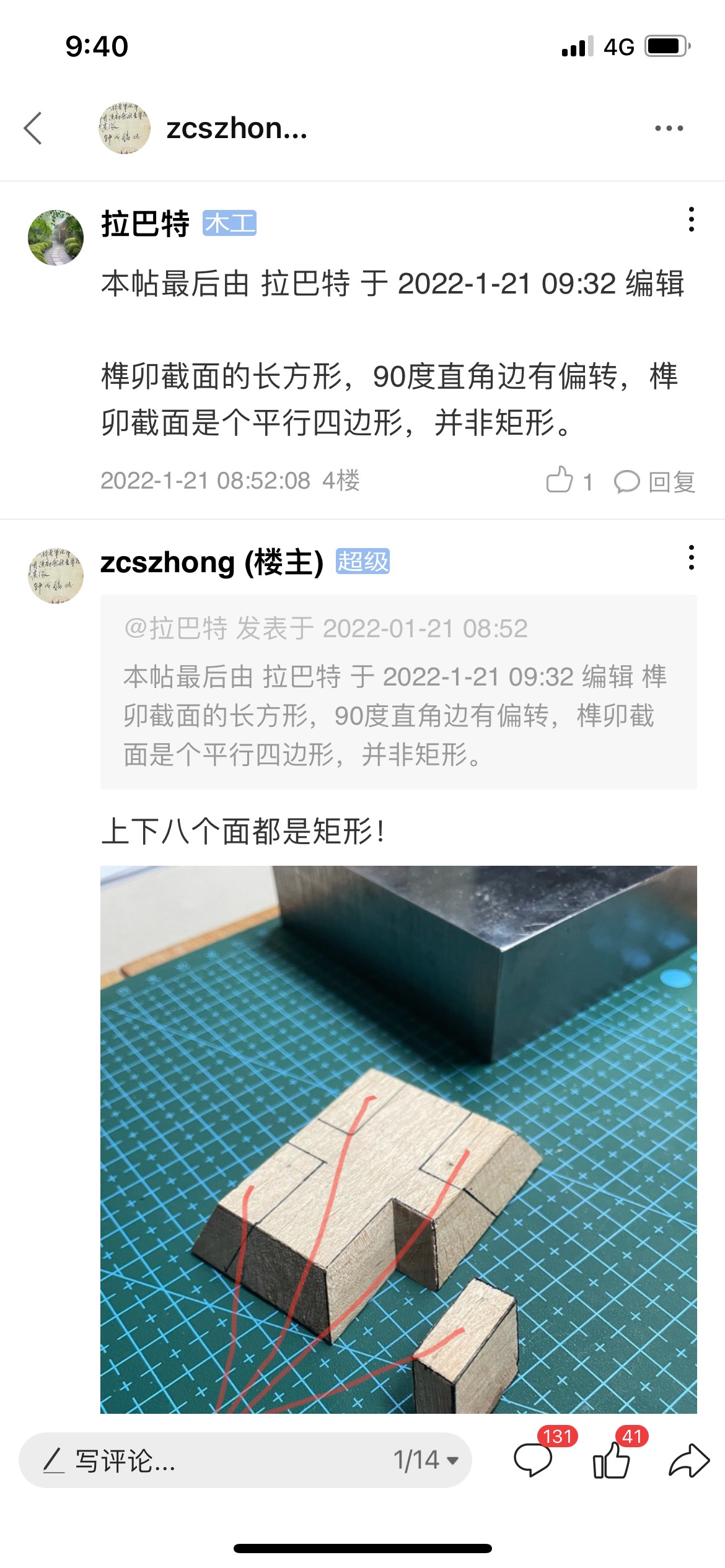Open the top bar's three-dot menu
This screenshot has width=725, height=1568.
tap(669, 128)
